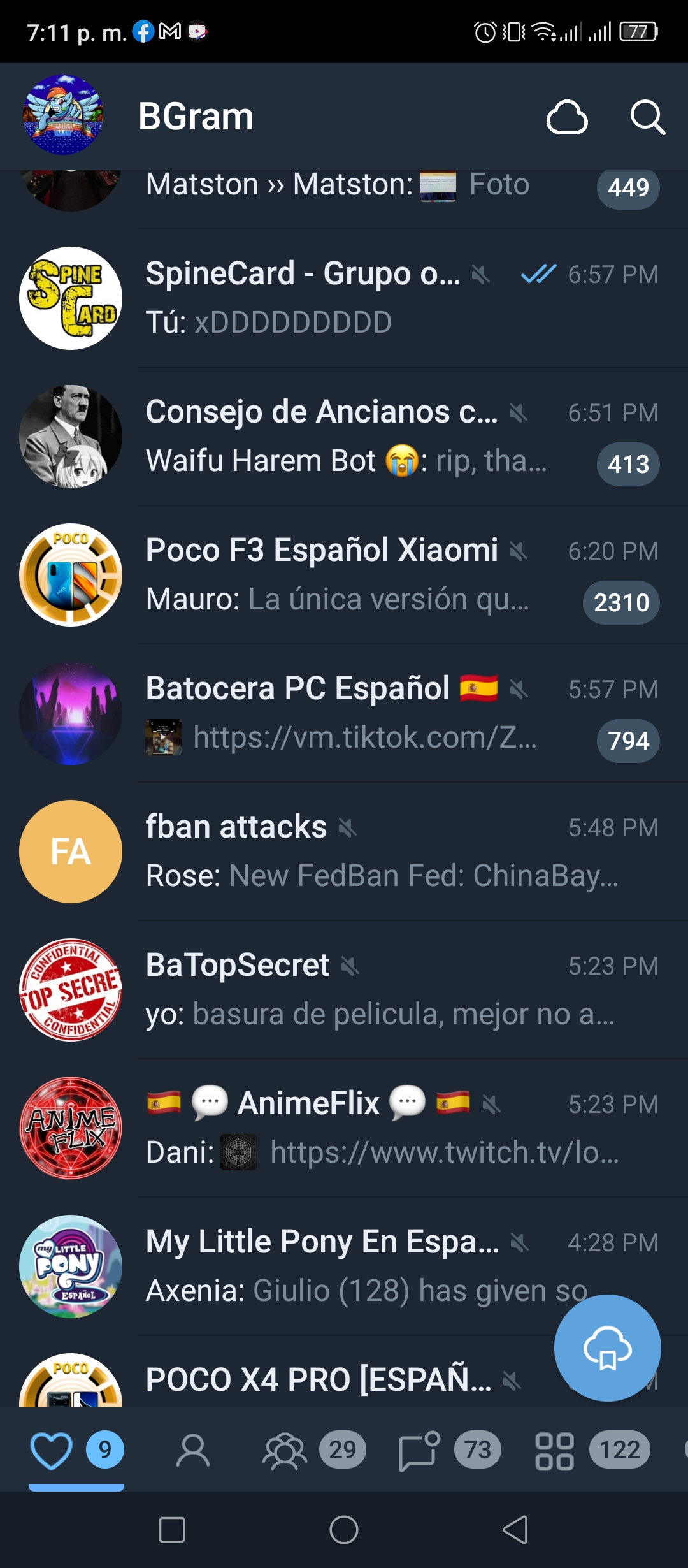Image resolution: width=688 pixels, height=1568 pixels.
Task: Switch to the groups tab with 29
Action: coord(313,1451)
